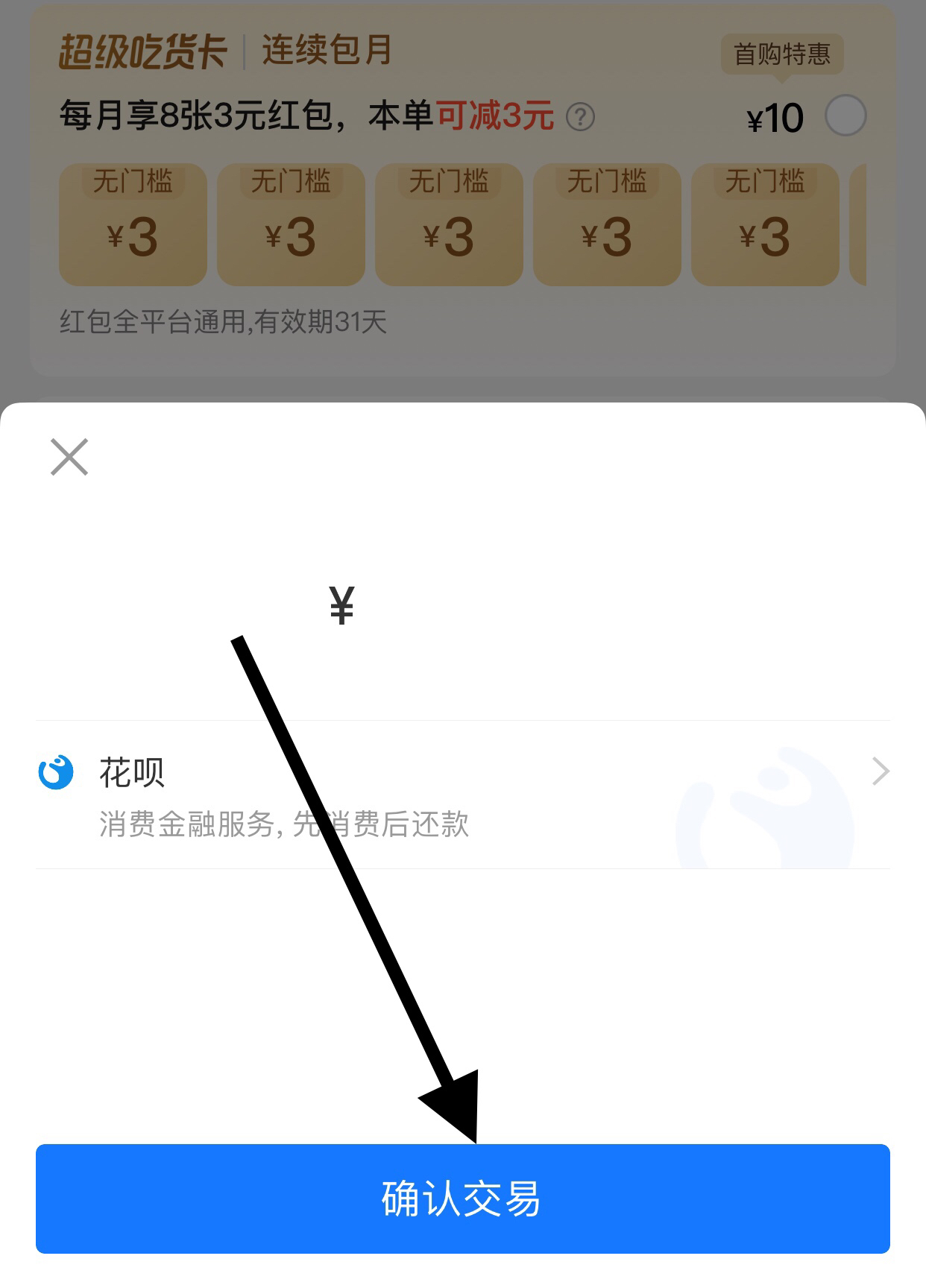This screenshot has height=1288, width=926.
Task: Tap 确认交易 to confirm the payment
Action: 462,1199
